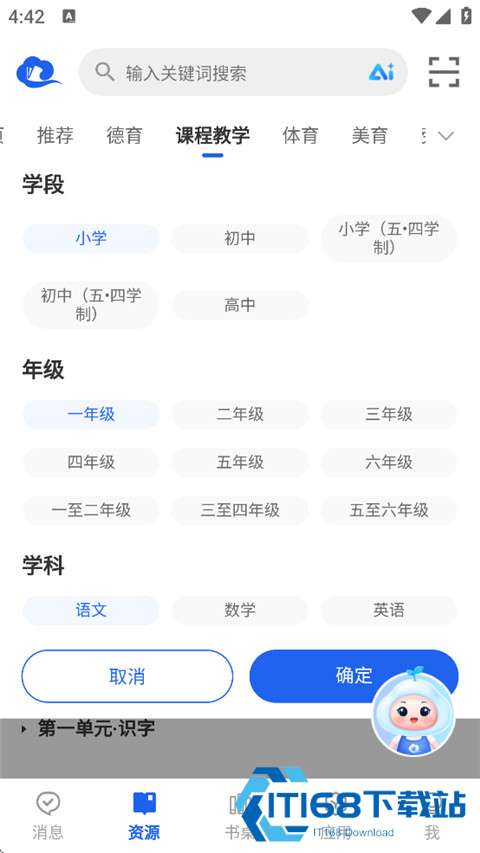Confirm the selection with 确定
The height and width of the screenshot is (853, 480).
(x=354, y=676)
